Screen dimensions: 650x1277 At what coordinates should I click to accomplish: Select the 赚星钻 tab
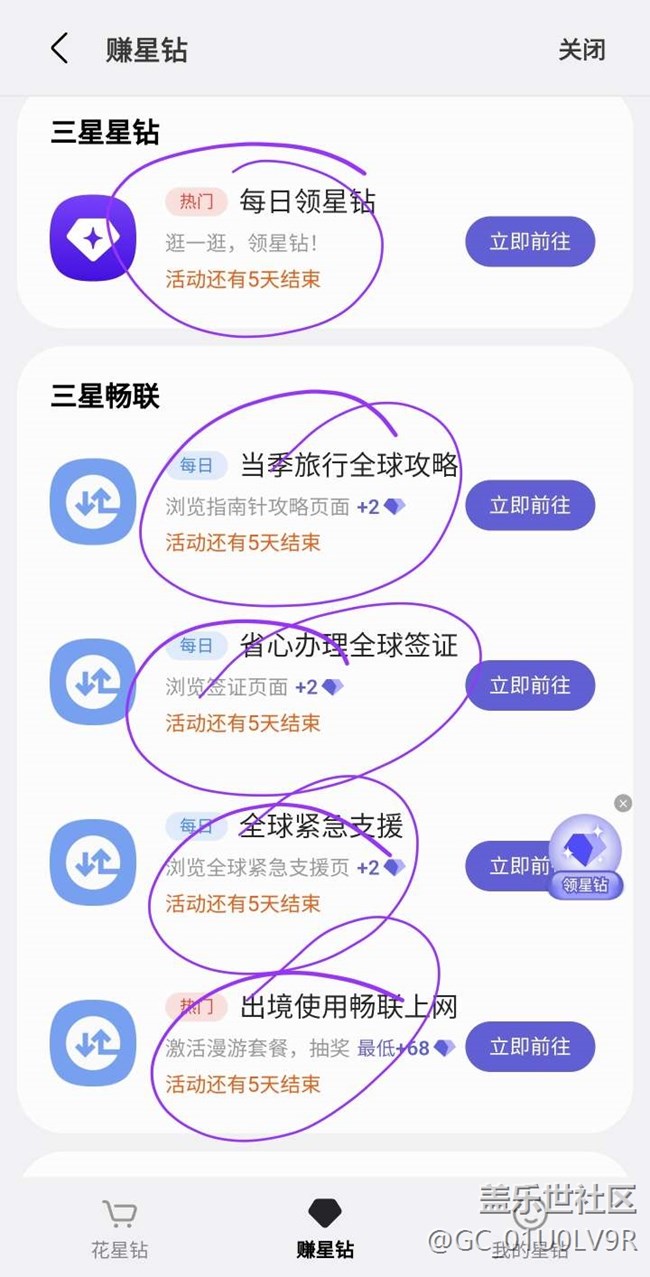(x=325, y=1229)
